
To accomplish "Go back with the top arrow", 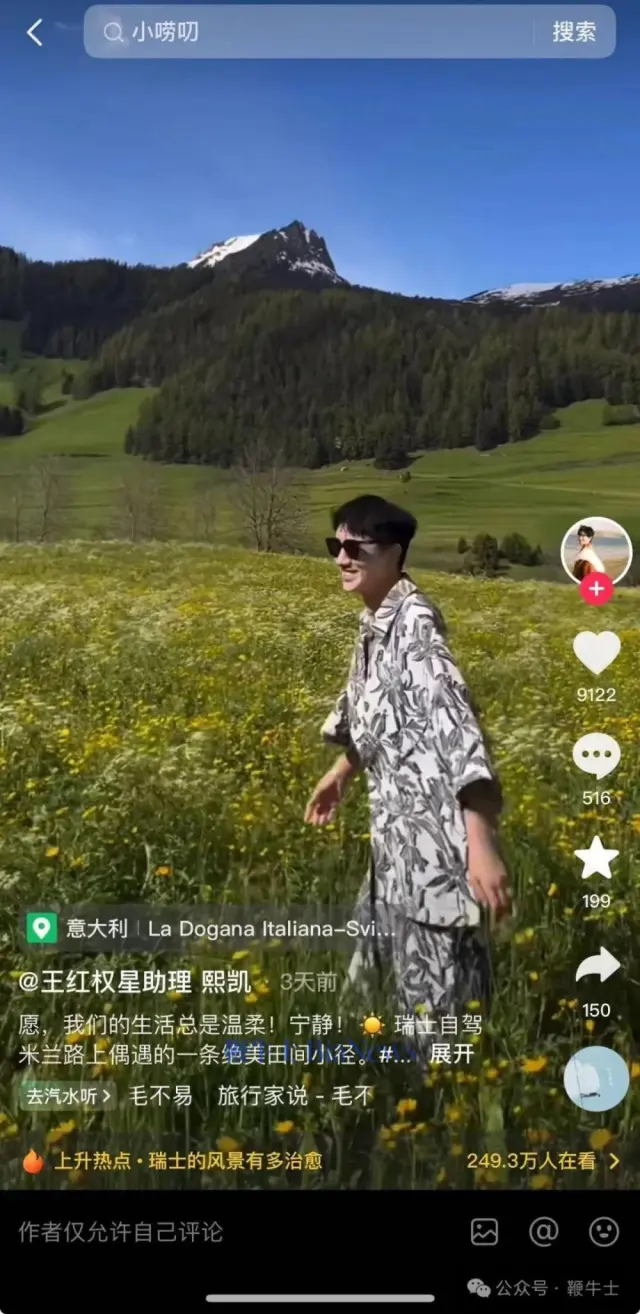I will [x=34, y=32].
